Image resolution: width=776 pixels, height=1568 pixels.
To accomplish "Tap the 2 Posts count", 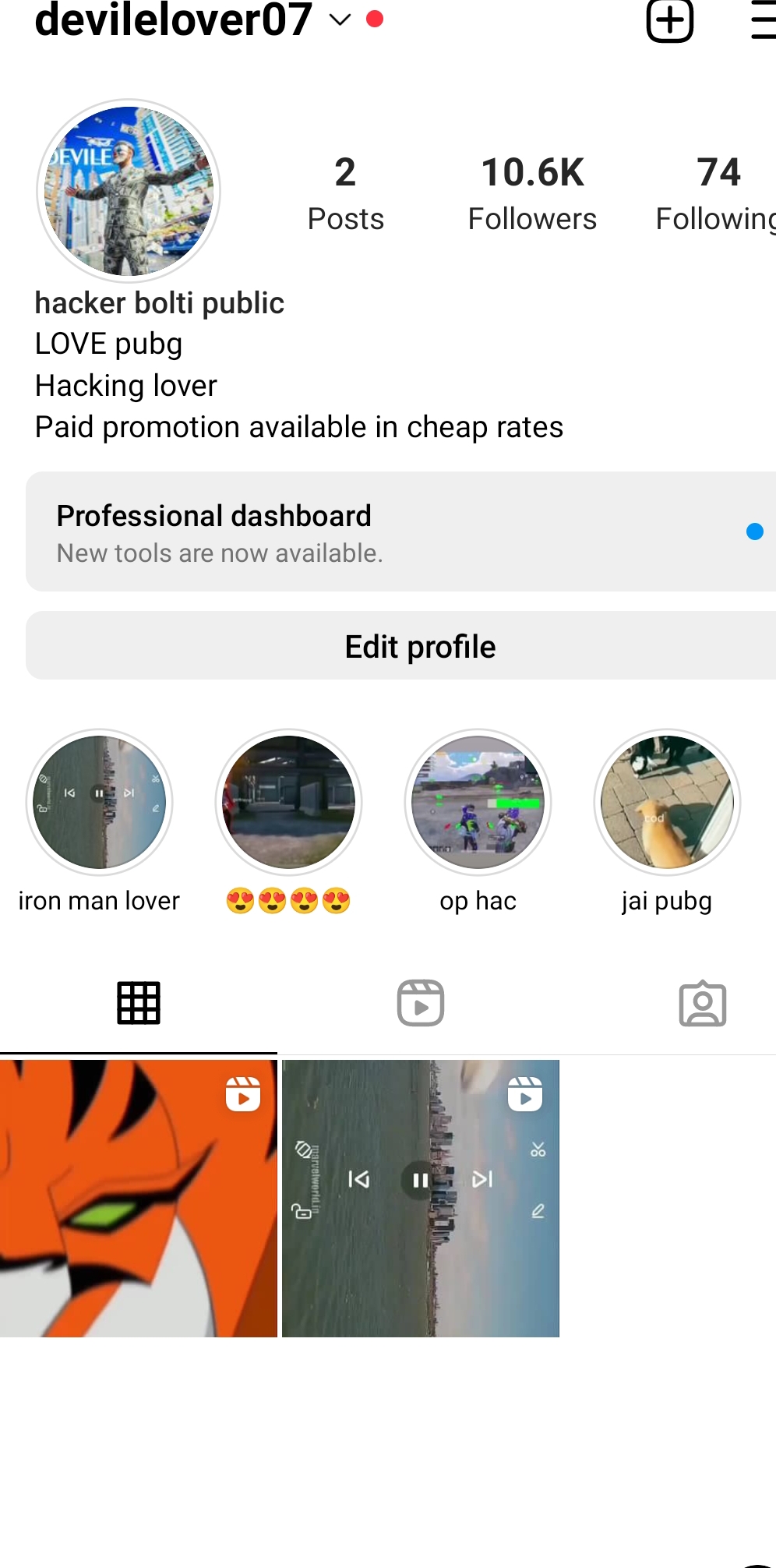I will 345,192.
